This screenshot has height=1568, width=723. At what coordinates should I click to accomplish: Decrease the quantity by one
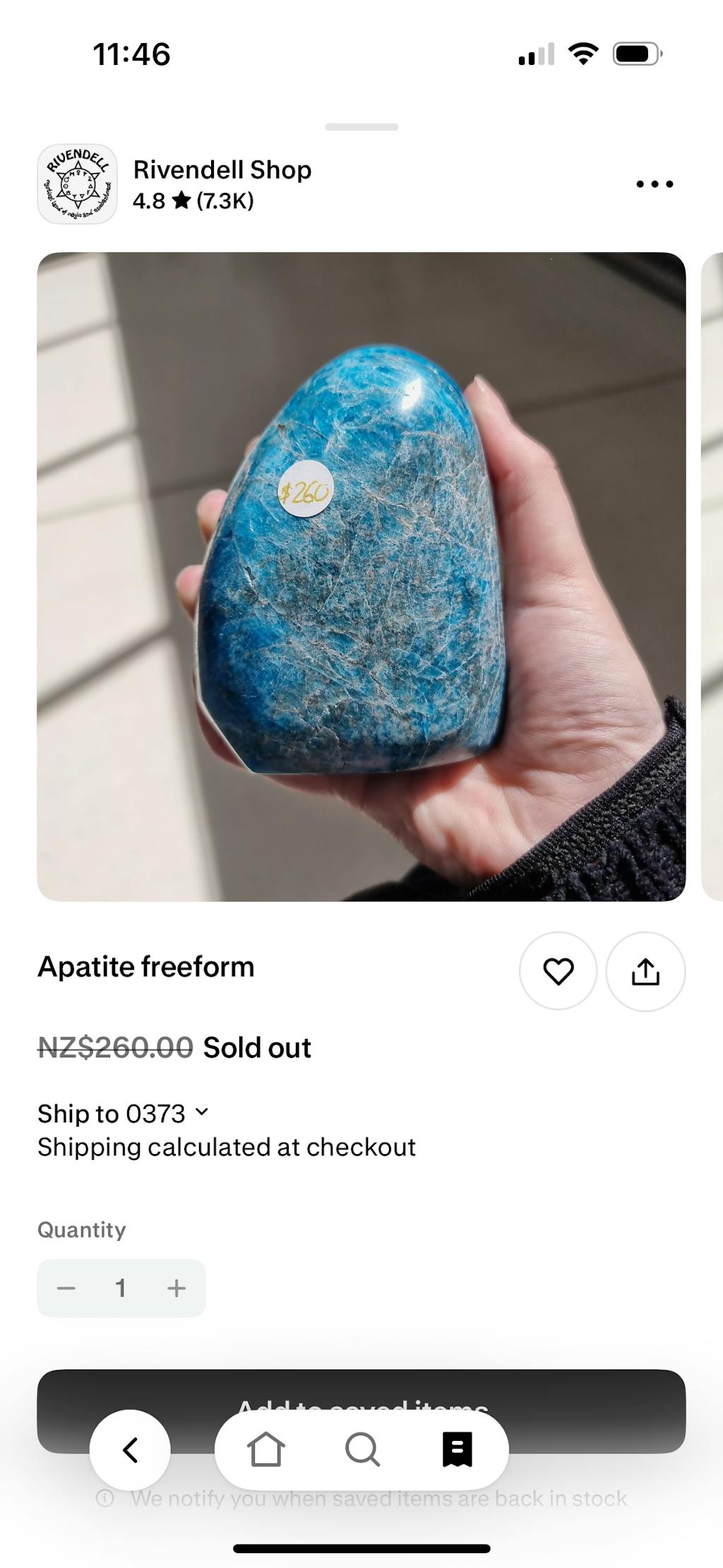66,1288
